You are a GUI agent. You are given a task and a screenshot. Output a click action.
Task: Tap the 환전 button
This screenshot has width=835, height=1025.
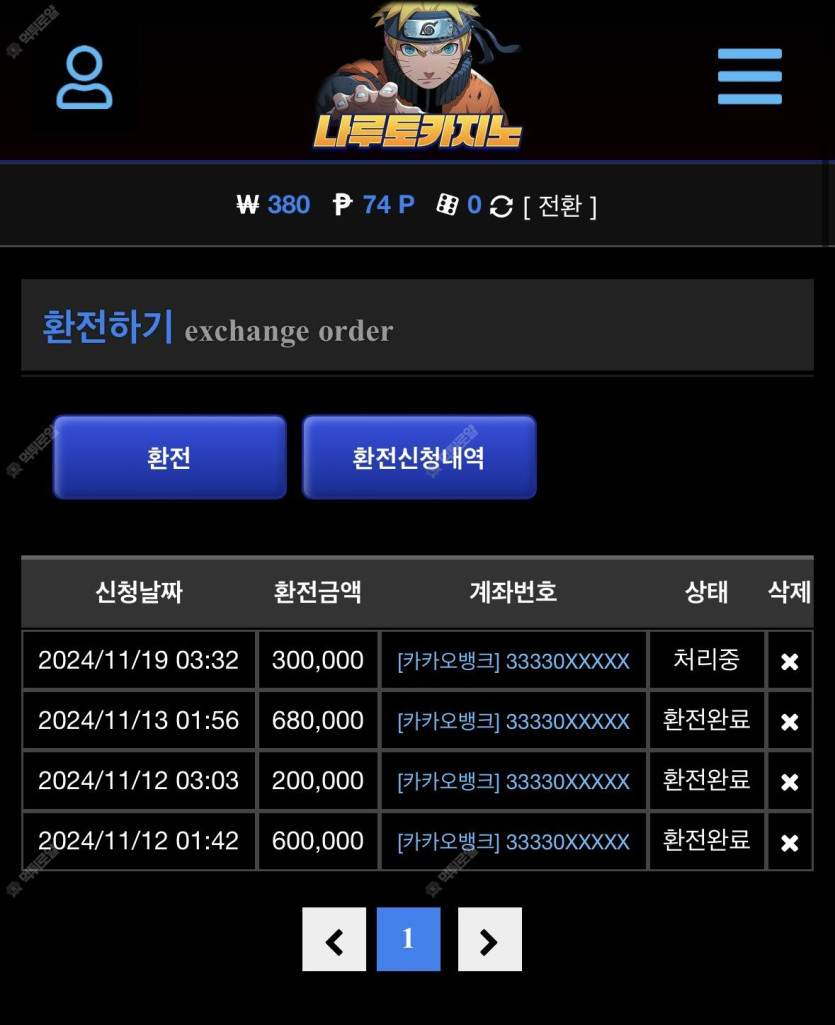point(169,458)
